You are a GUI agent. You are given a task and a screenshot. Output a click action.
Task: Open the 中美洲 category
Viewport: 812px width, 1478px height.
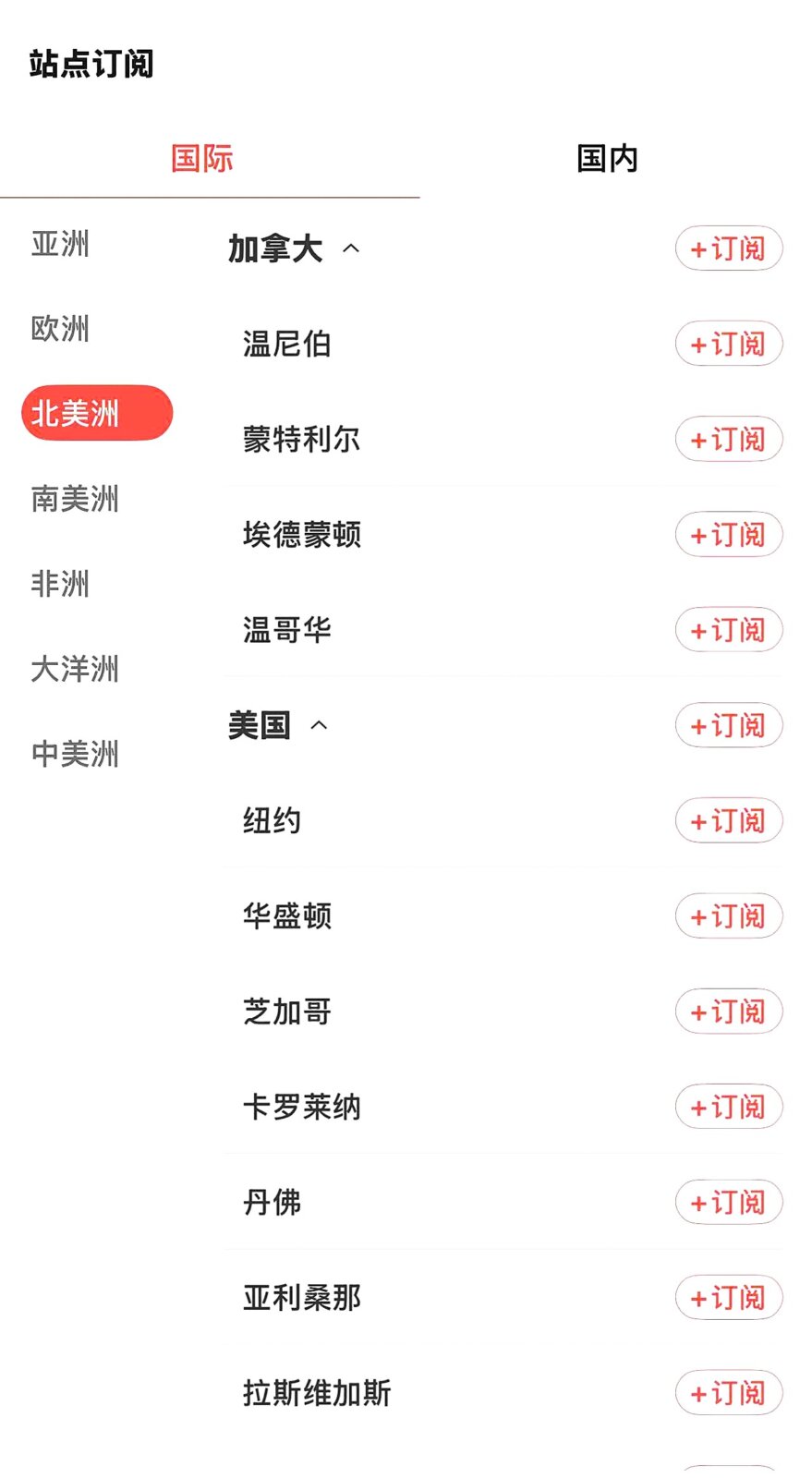pos(75,754)
